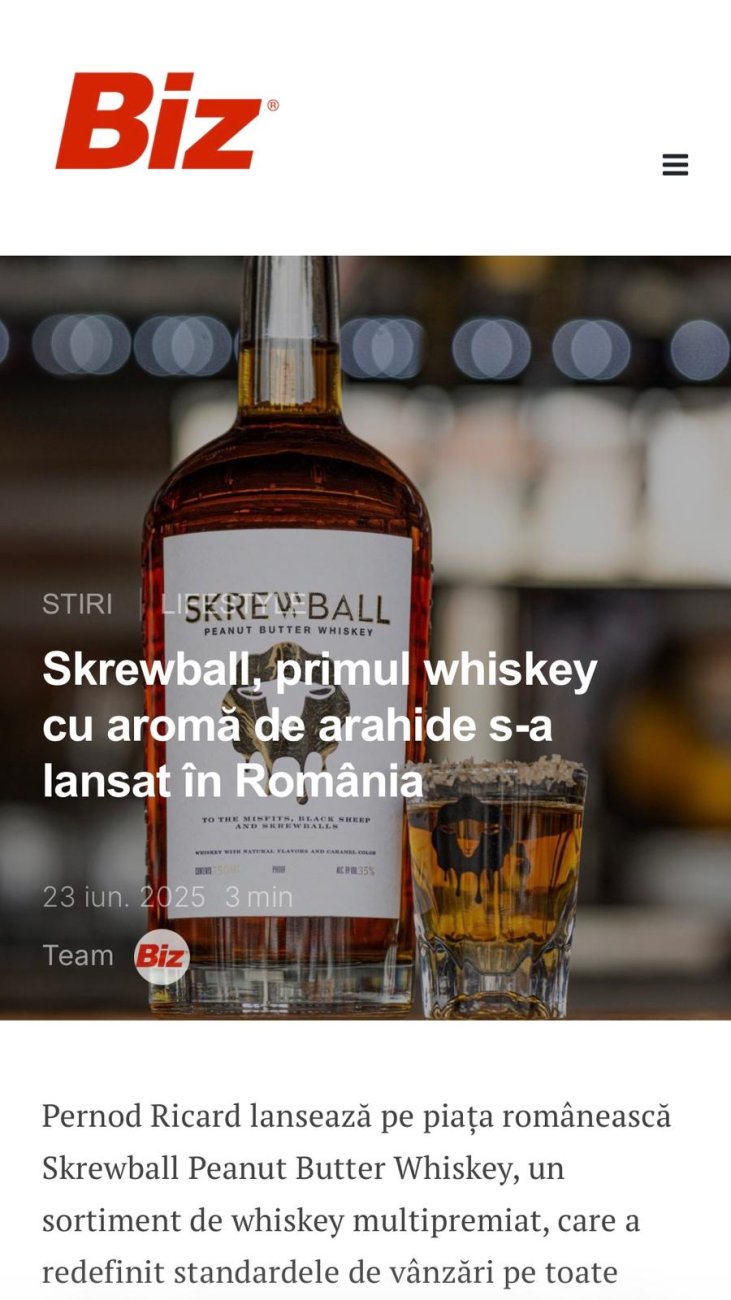Open the STIRI category

point(77,604)
